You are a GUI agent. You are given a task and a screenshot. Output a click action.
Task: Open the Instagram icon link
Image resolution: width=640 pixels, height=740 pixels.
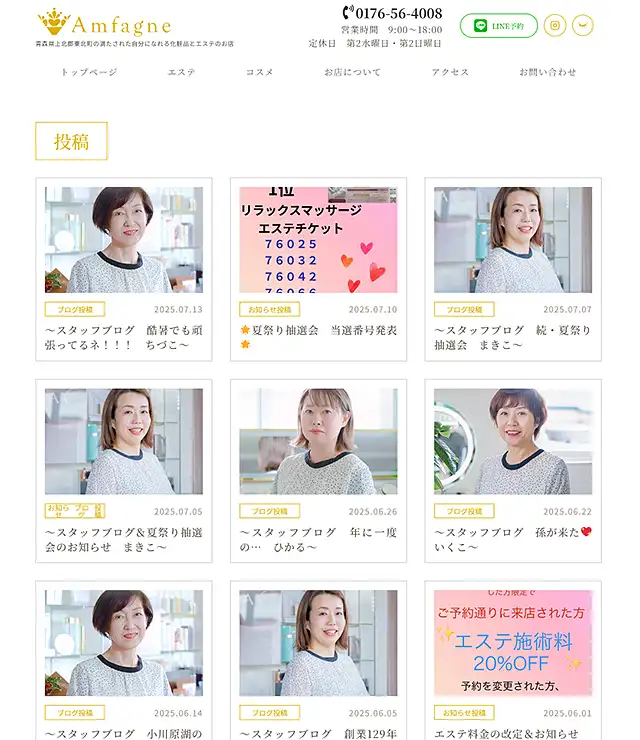pyautogui.click(x=555, y=26)
